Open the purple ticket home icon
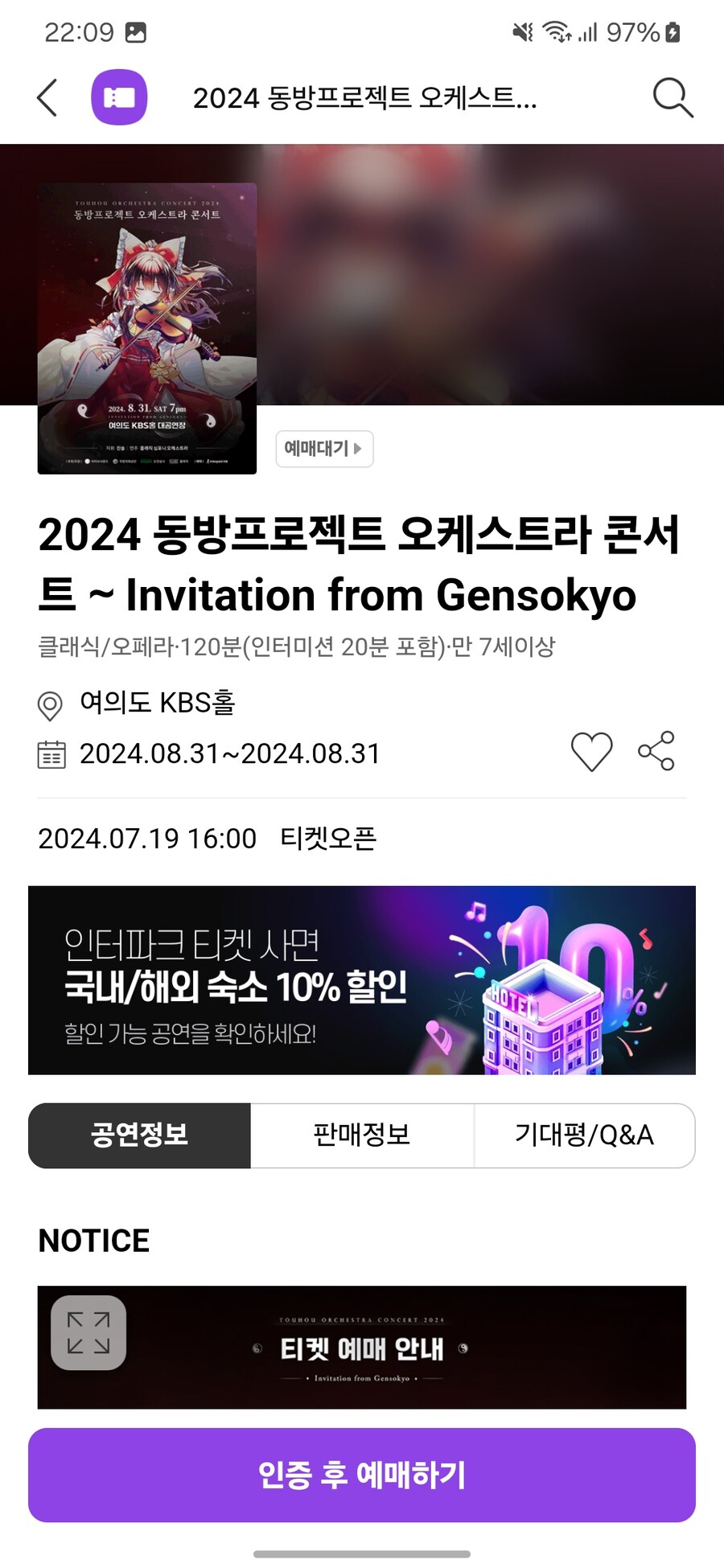Image resolution: width=724 pixels, height=1568 pixels. 119,98
